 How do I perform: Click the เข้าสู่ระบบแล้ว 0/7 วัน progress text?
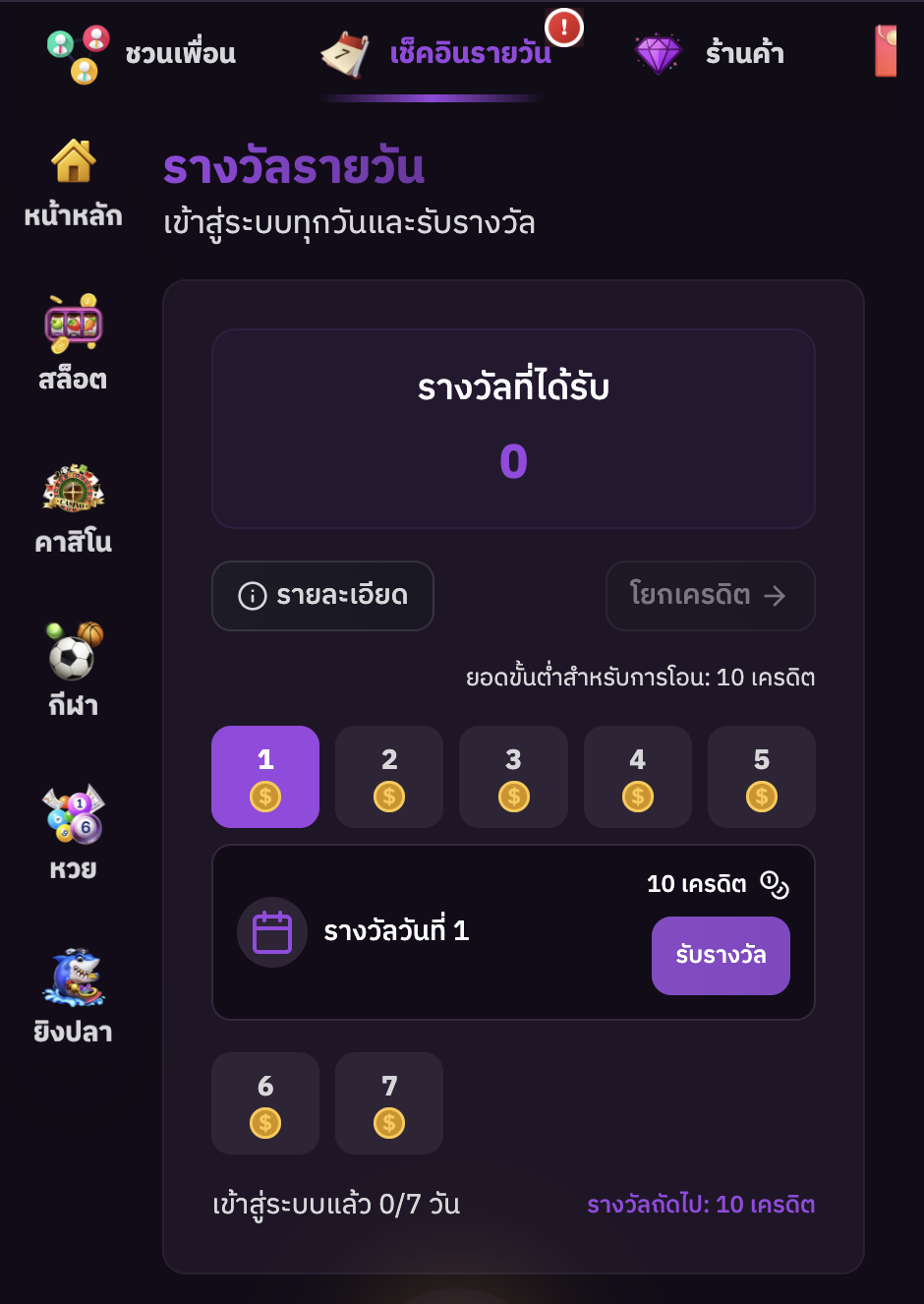coord(337,1204)
